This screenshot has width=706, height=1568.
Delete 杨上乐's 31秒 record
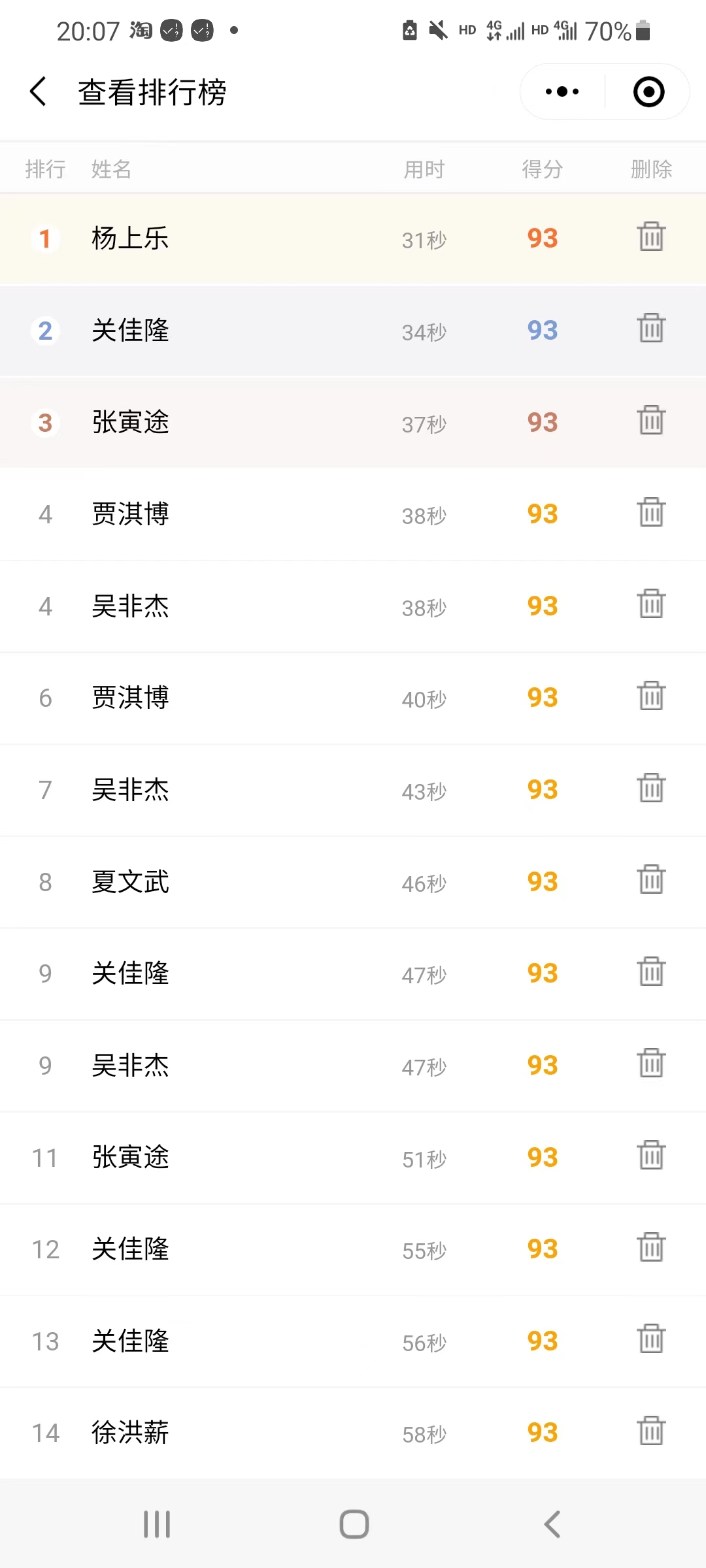tap(651, 237)
